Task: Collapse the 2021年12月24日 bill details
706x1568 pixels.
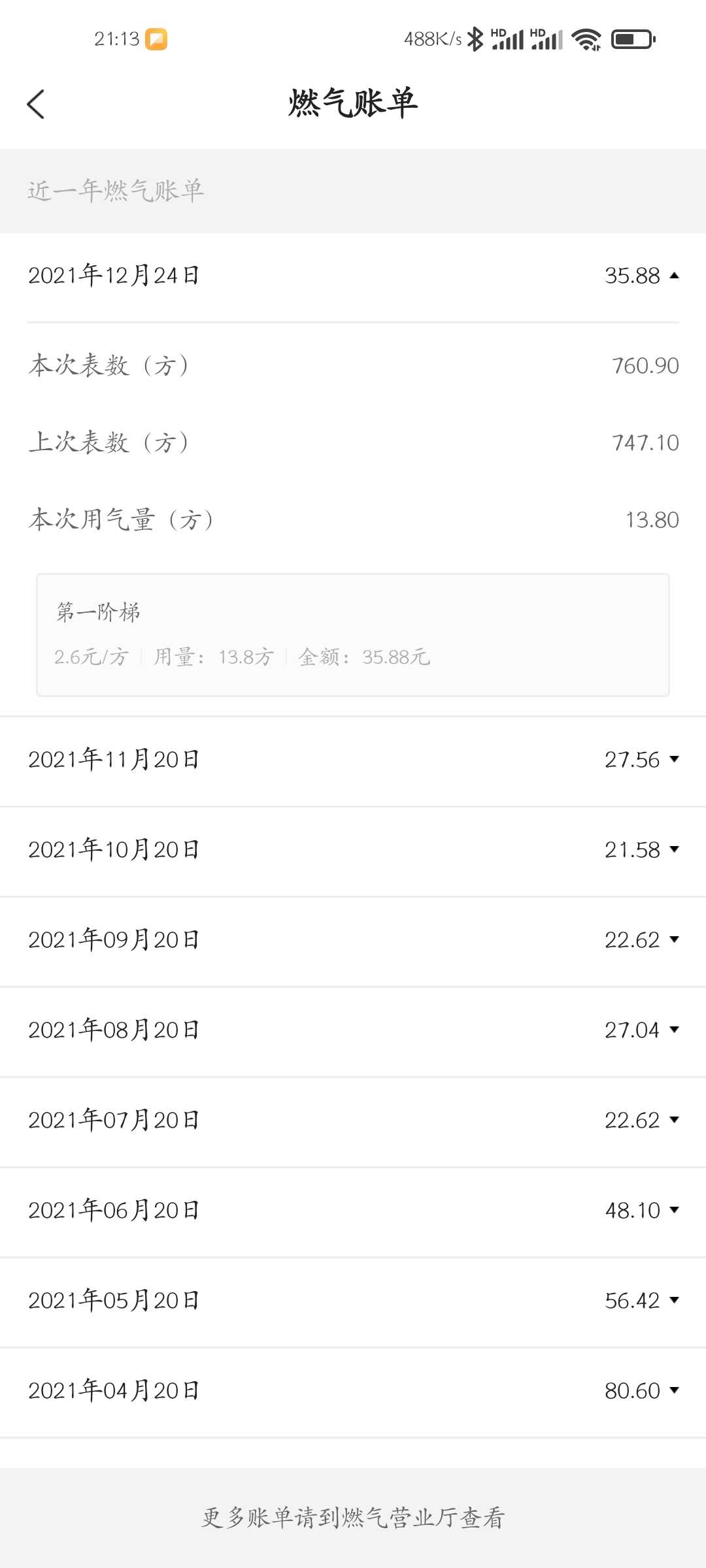Action: 353,276
